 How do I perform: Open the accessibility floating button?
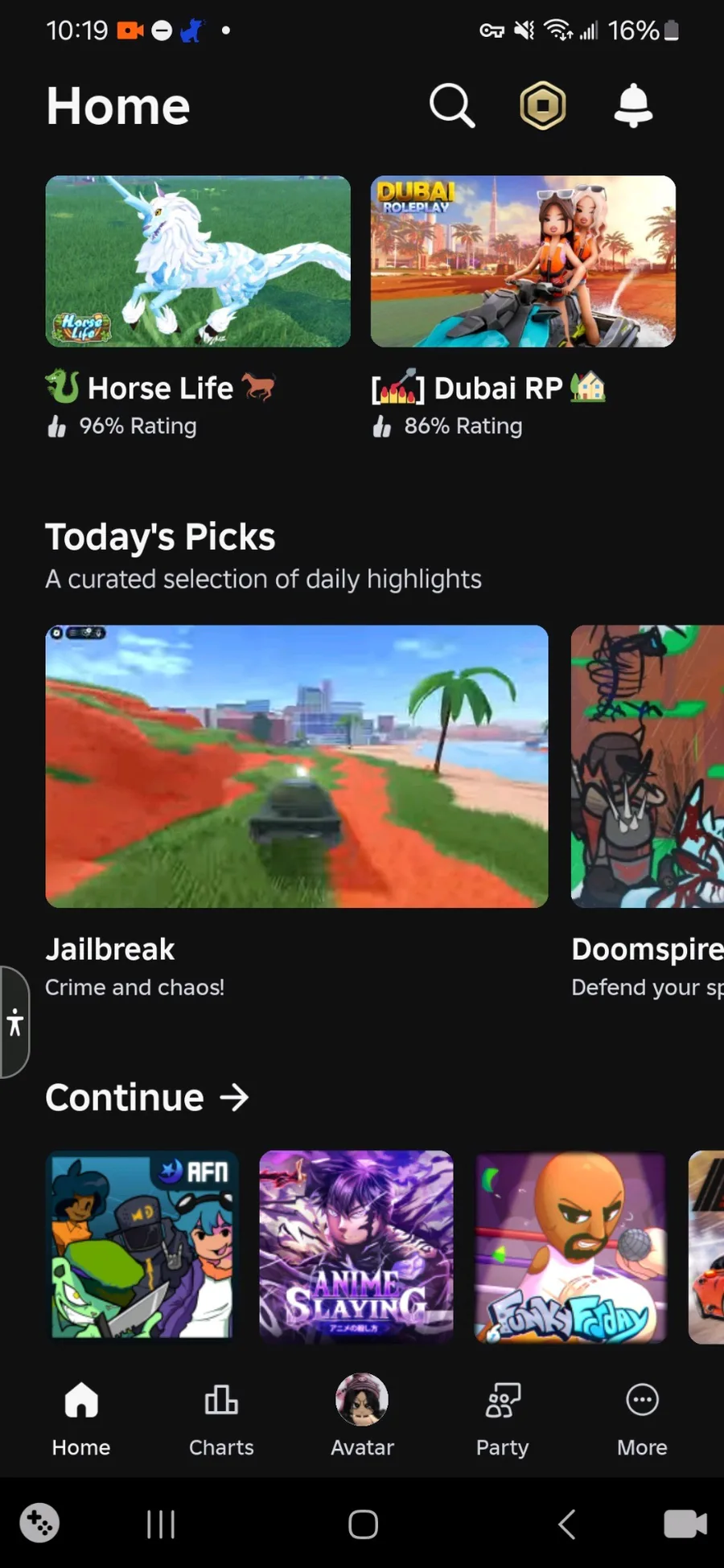14,1022
